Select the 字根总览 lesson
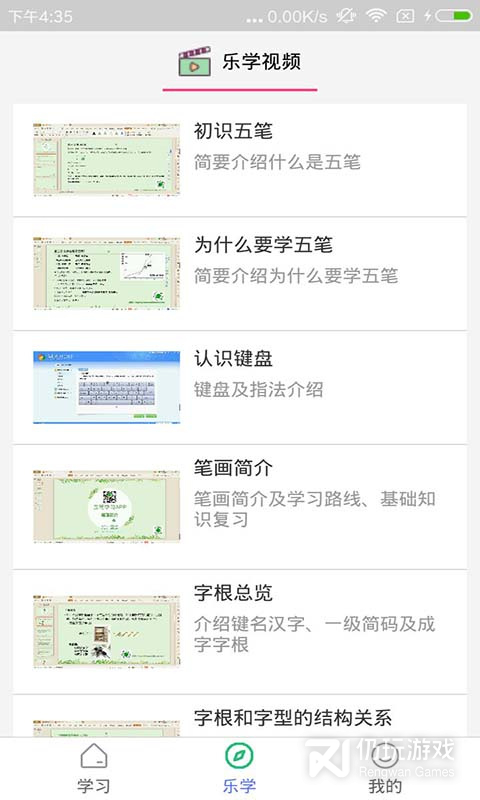Viewport: 480px width, 800px height. 240,632
